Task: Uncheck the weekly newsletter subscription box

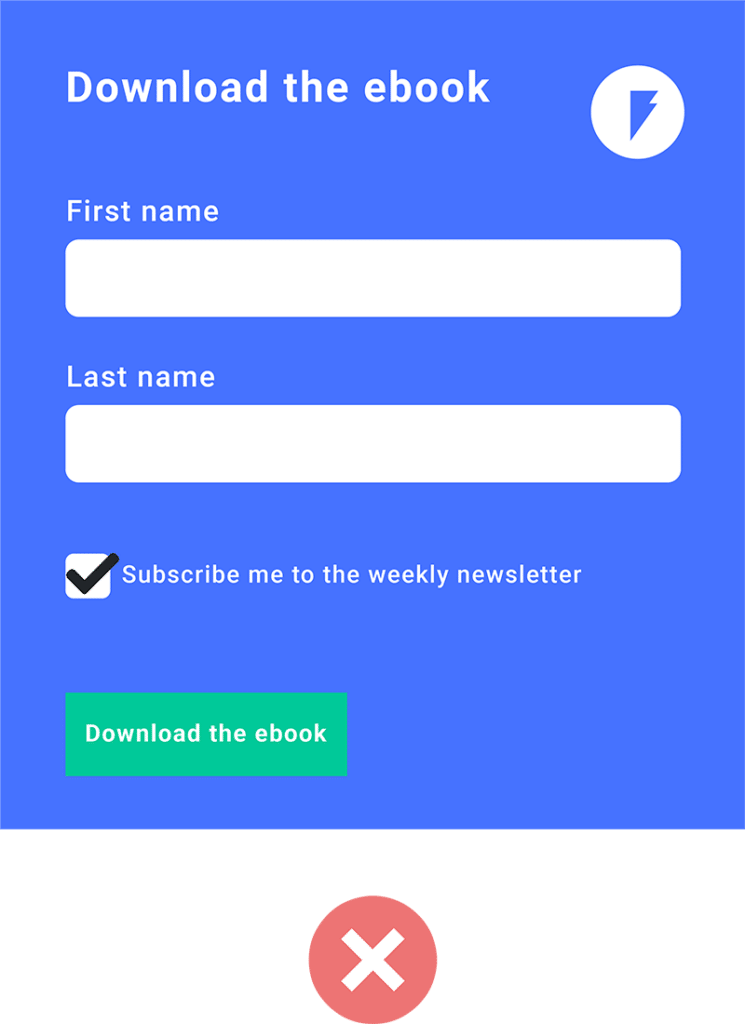Action: (x=89, y=573)
